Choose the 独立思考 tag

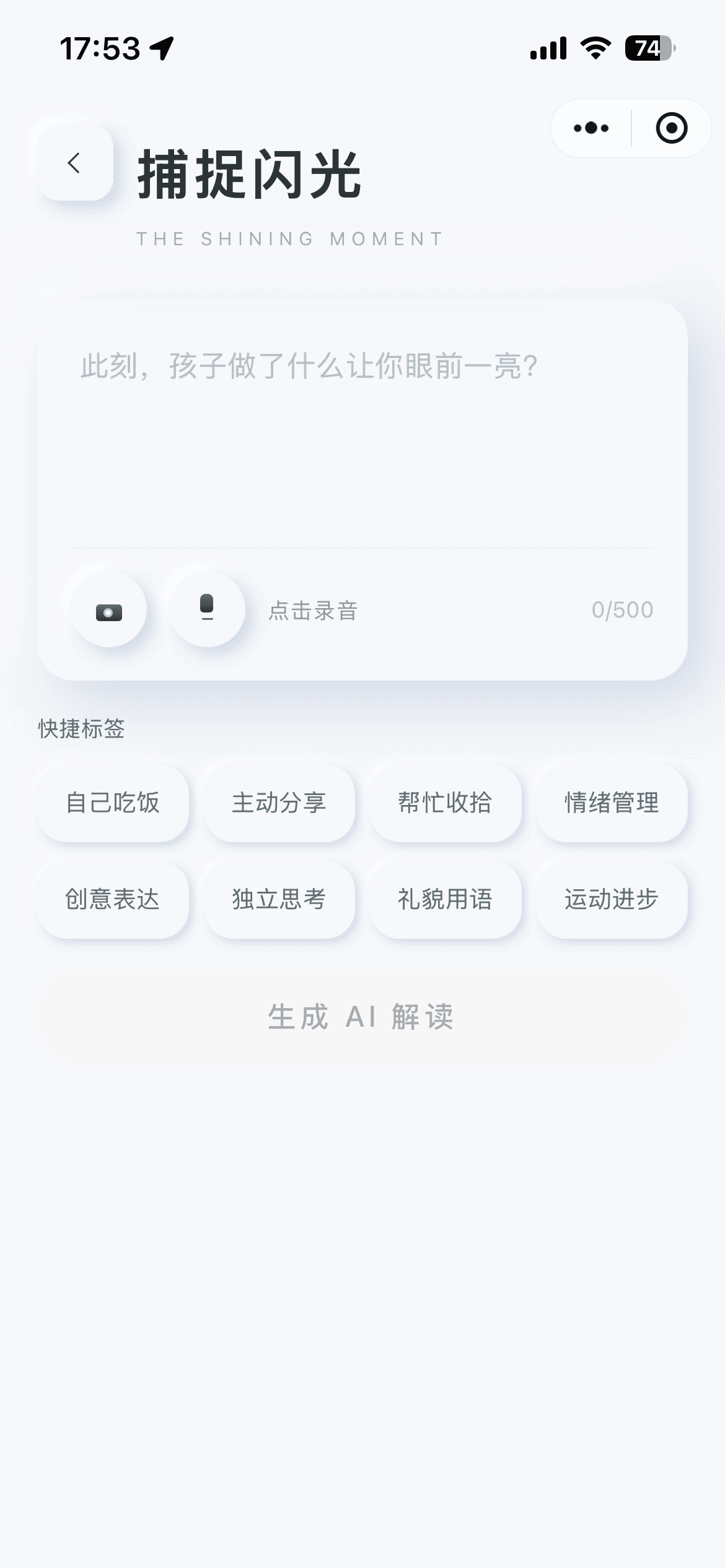click(x=279, y=901)
